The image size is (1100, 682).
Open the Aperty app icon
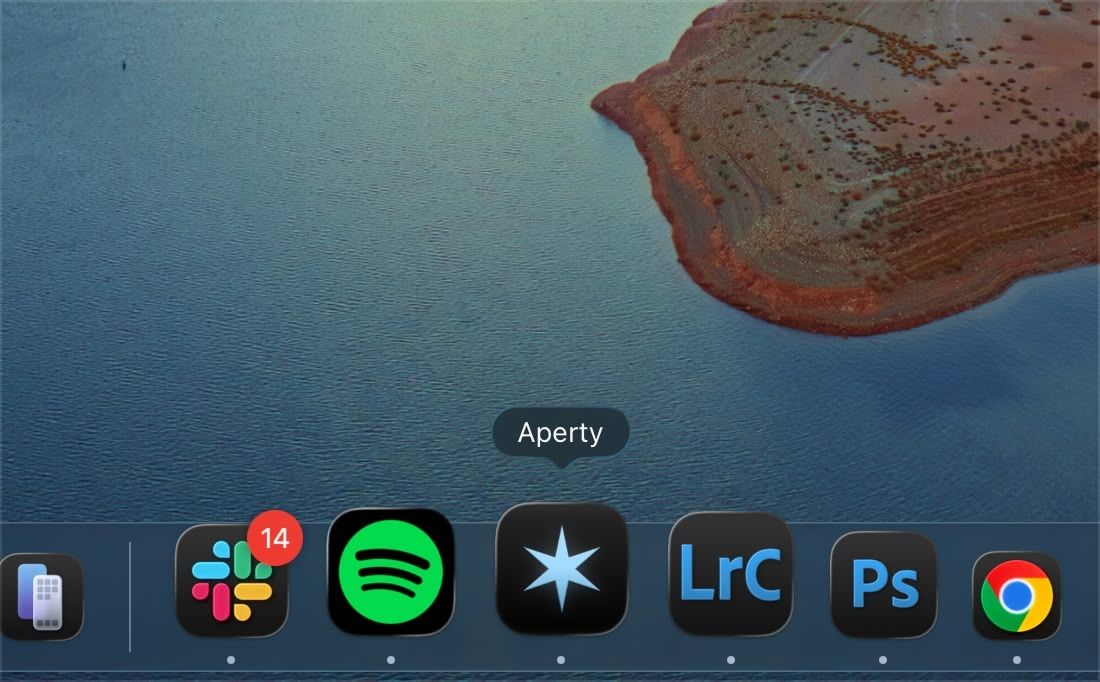tap(561, 568)
